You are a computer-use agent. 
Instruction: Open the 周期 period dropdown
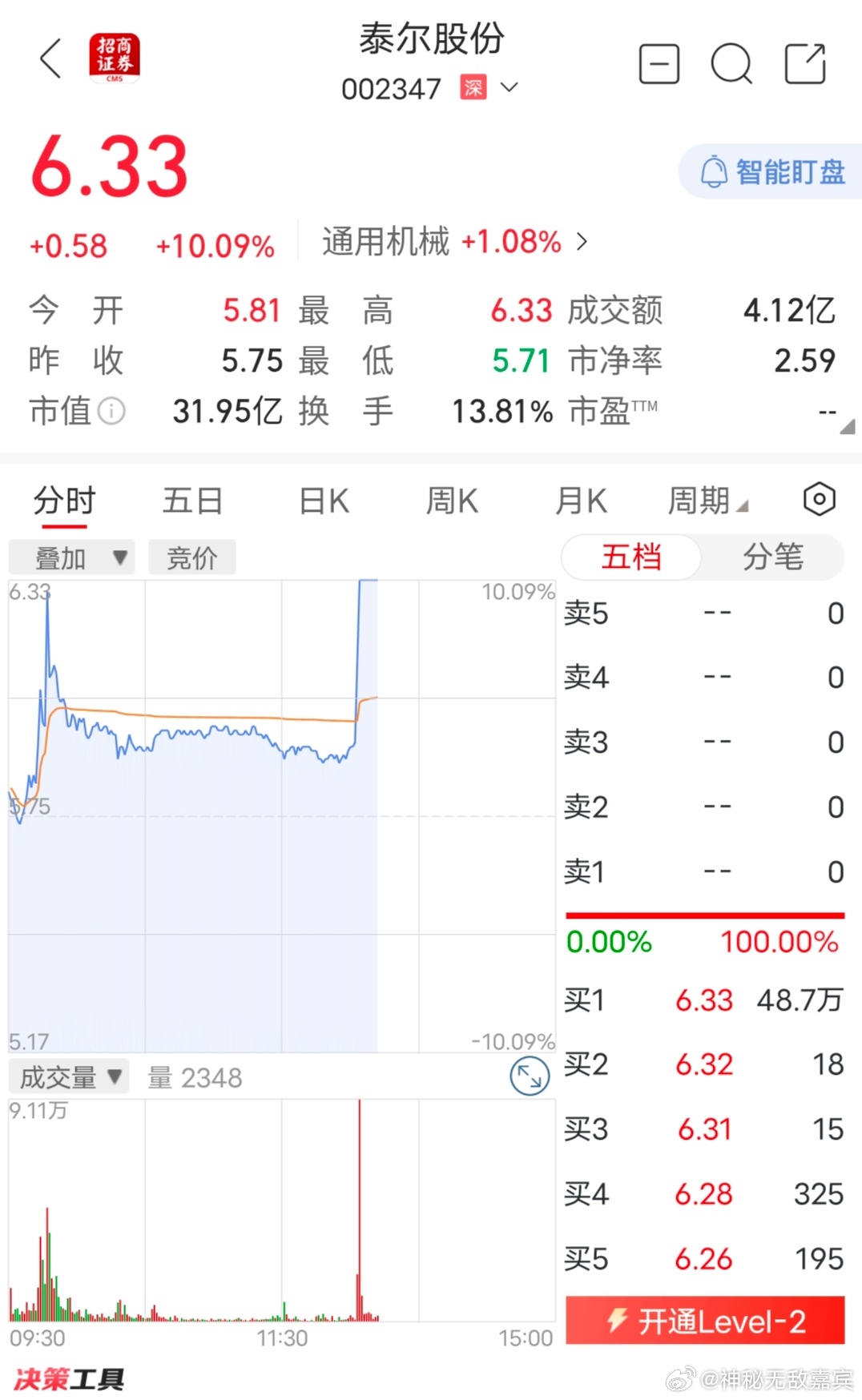tap(707, 501)
